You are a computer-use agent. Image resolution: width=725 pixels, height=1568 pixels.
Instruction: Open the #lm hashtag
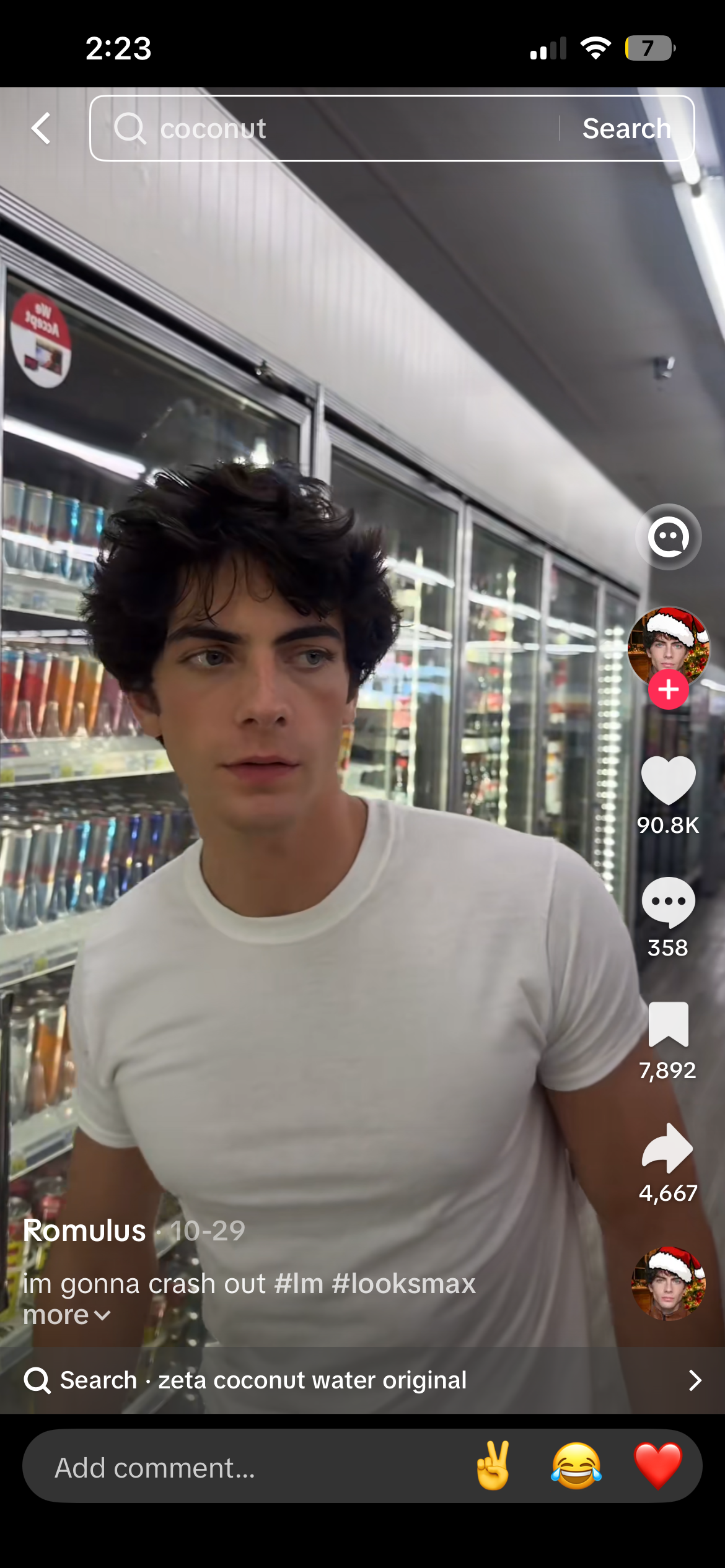299,1284
